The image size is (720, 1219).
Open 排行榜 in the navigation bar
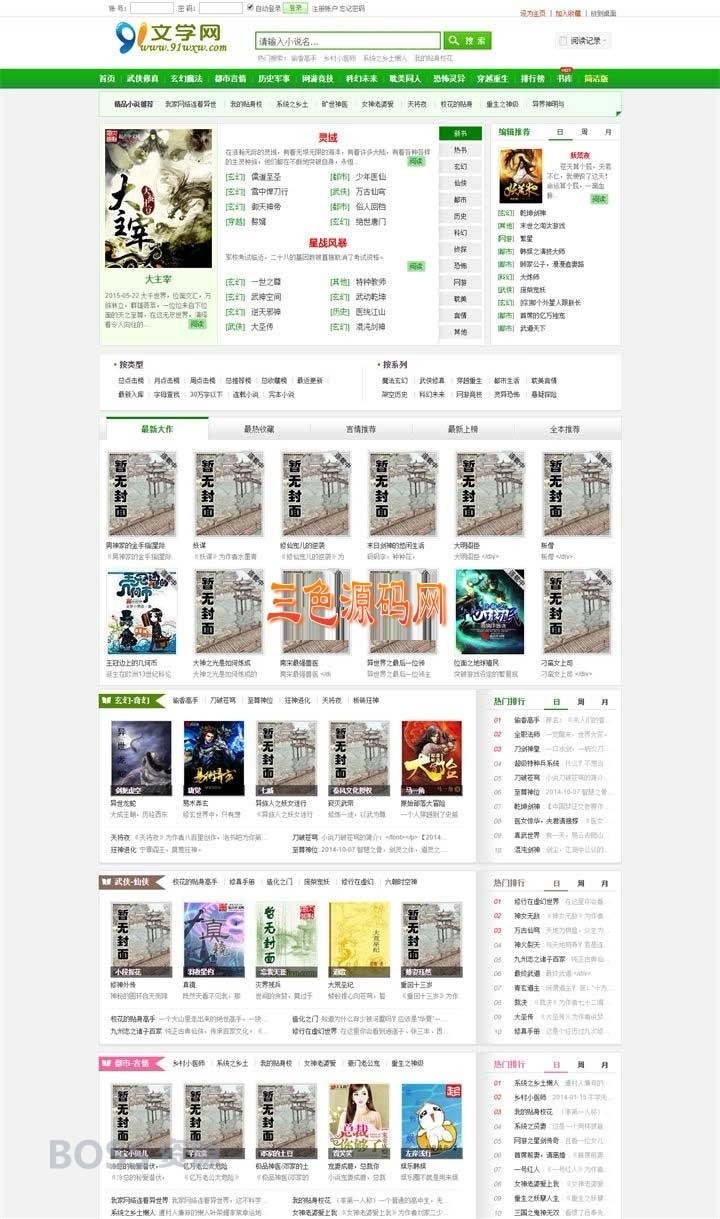coord(533,78)
